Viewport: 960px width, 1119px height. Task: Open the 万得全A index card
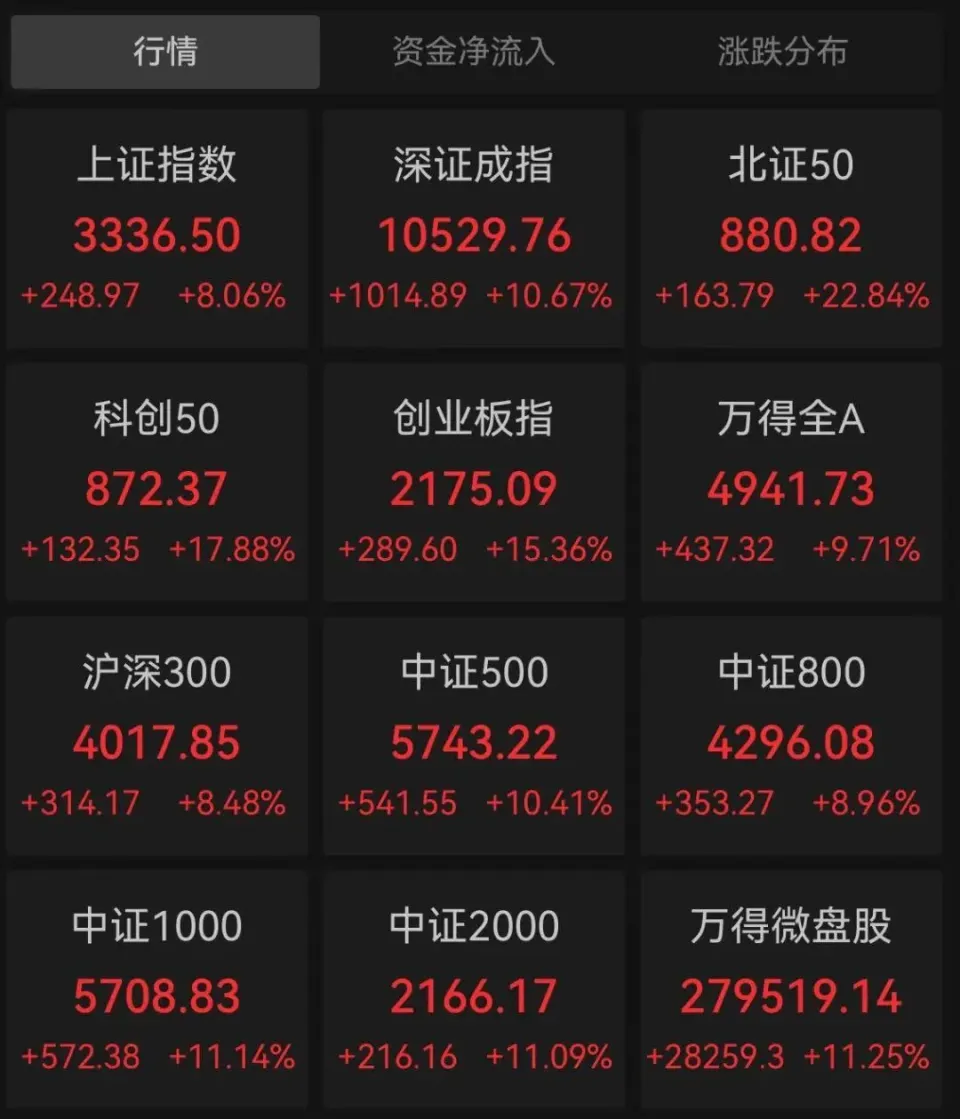[791, 483]
